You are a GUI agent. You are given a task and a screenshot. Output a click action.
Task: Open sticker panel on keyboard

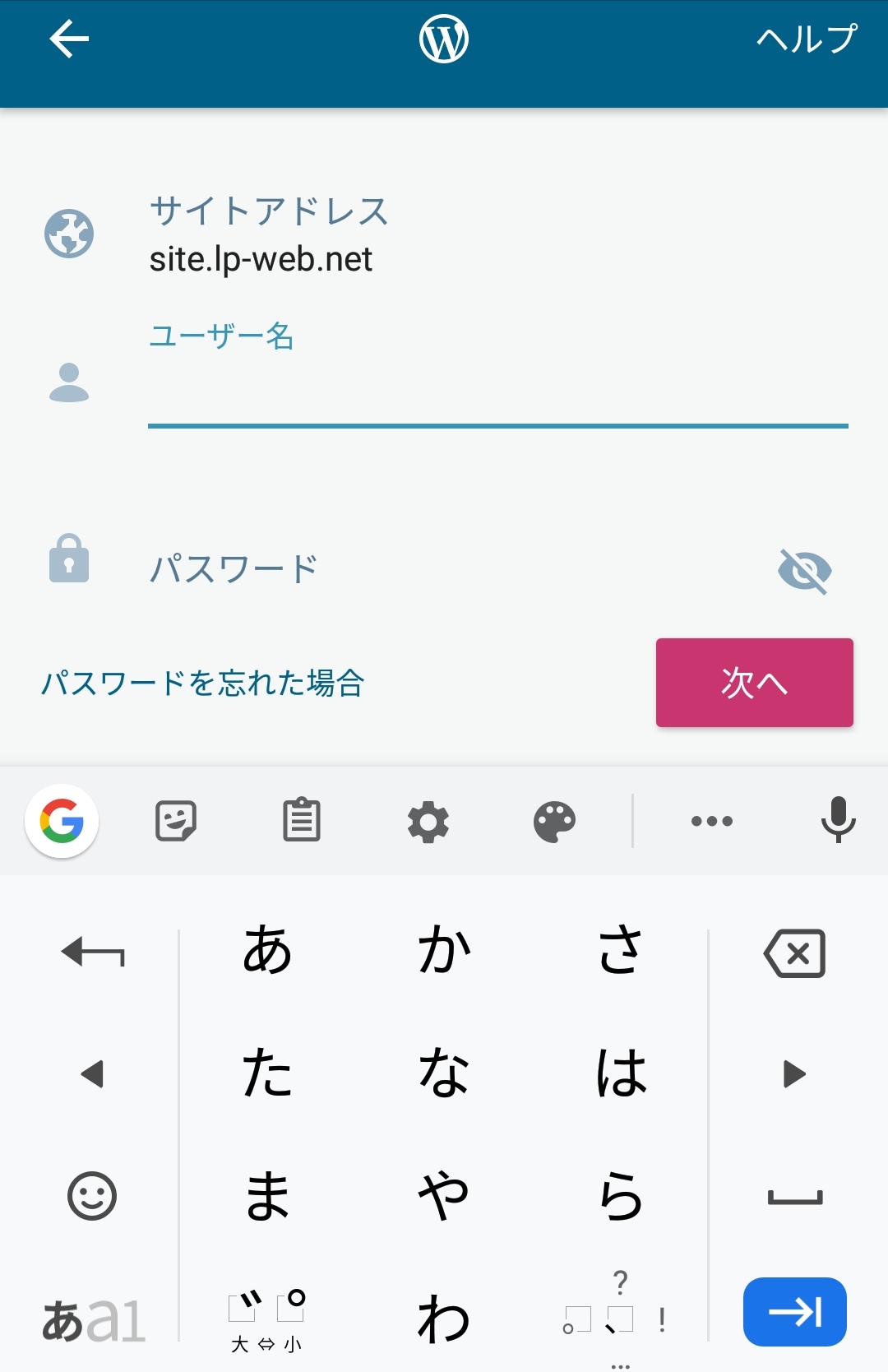click(176, 821)
